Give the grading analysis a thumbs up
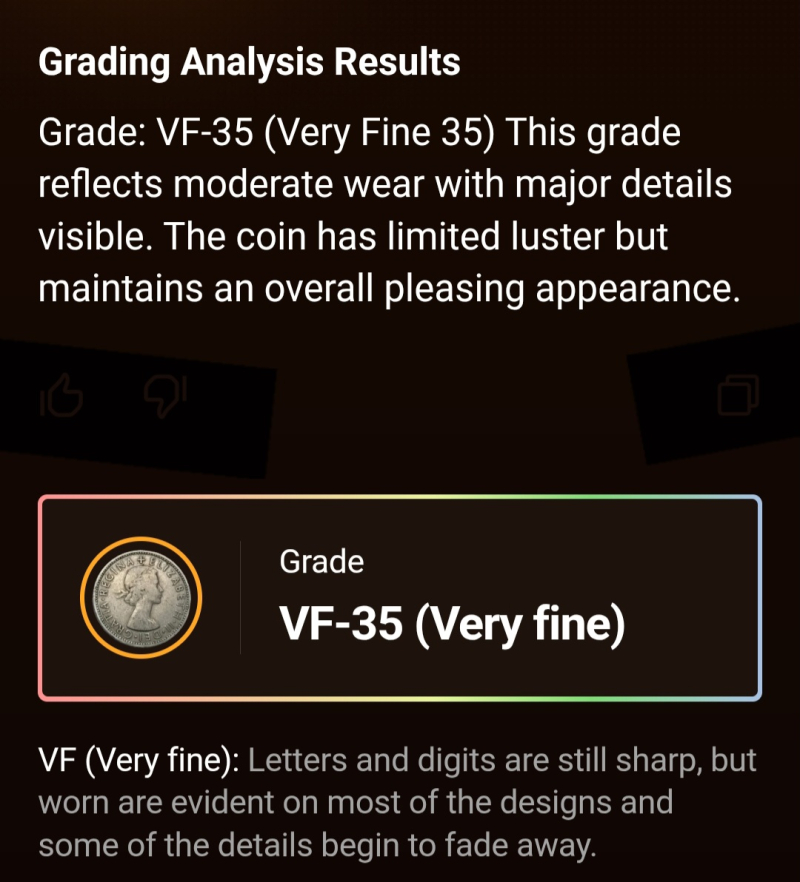Viewport: 800px width, 882px height. coord(62,398)
